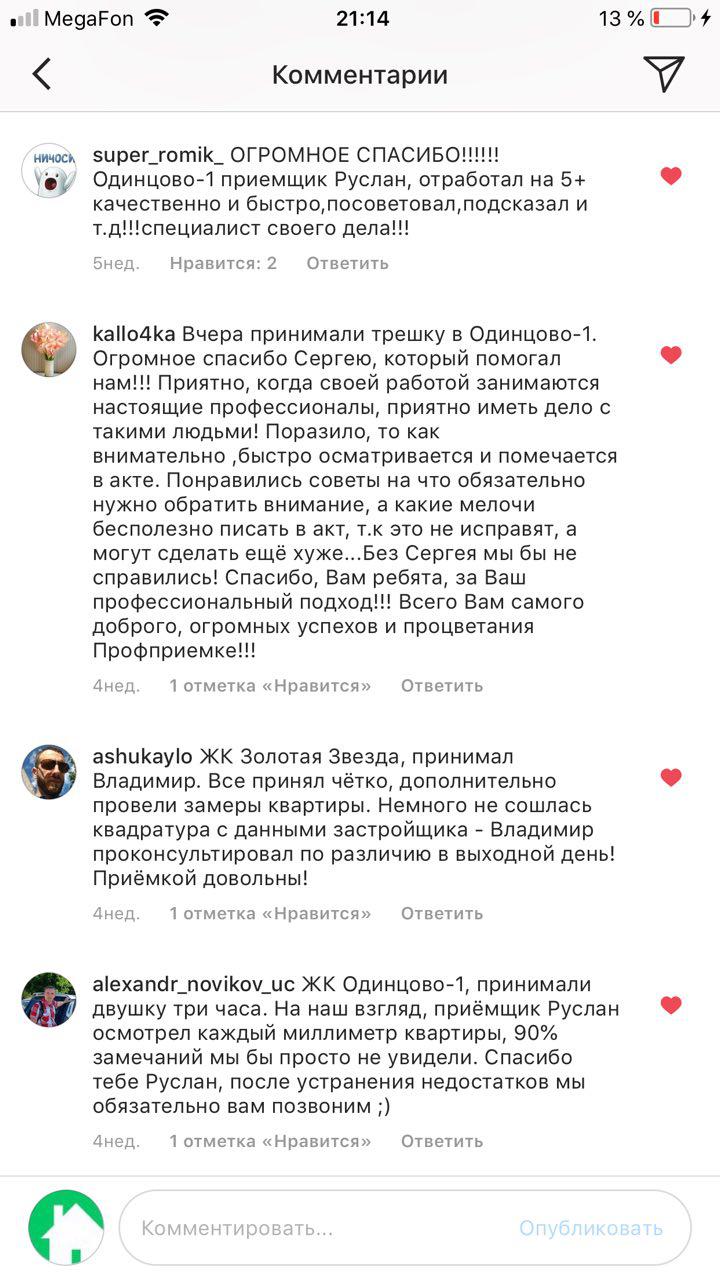Open super_romik_'s profile avatar

[x=49, y=172]
